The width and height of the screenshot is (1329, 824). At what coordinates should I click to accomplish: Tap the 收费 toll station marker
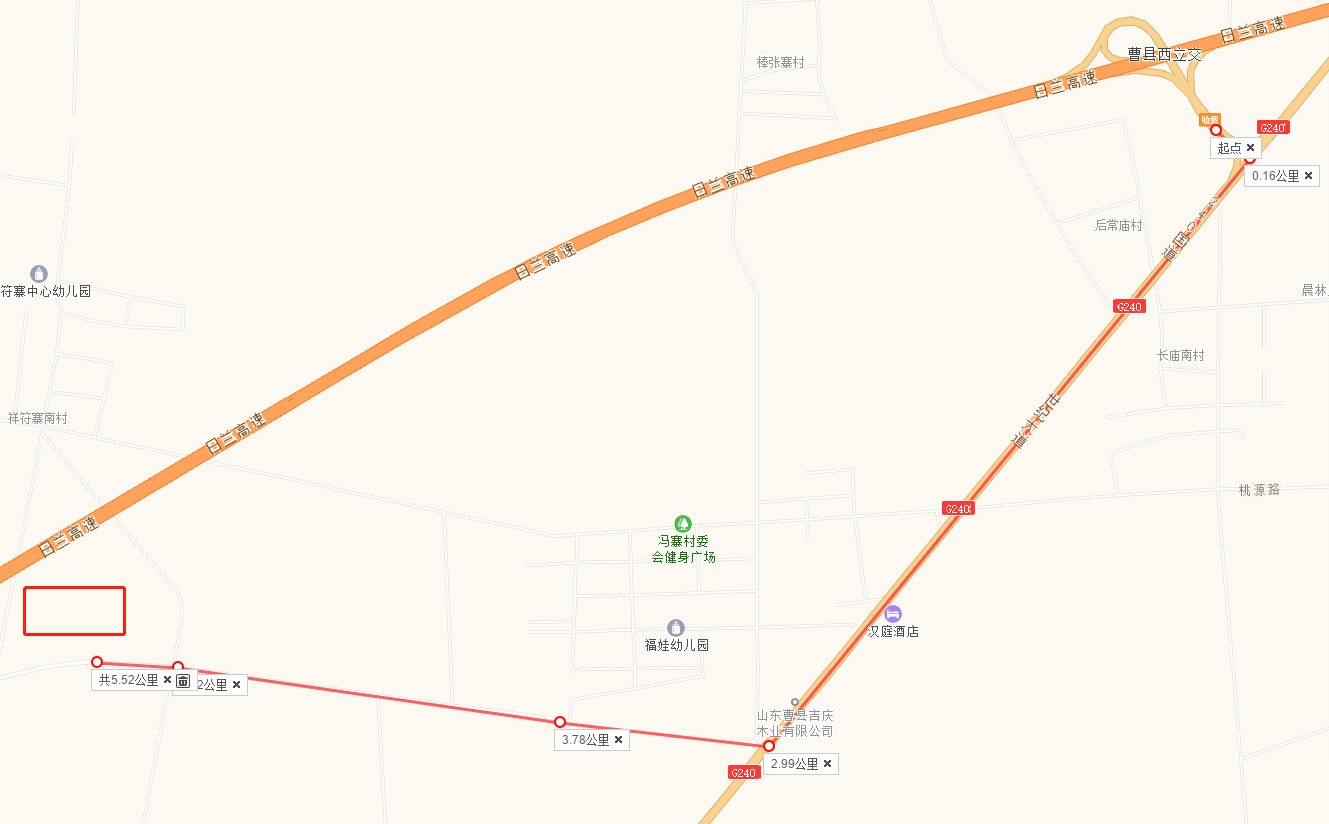1211,119
